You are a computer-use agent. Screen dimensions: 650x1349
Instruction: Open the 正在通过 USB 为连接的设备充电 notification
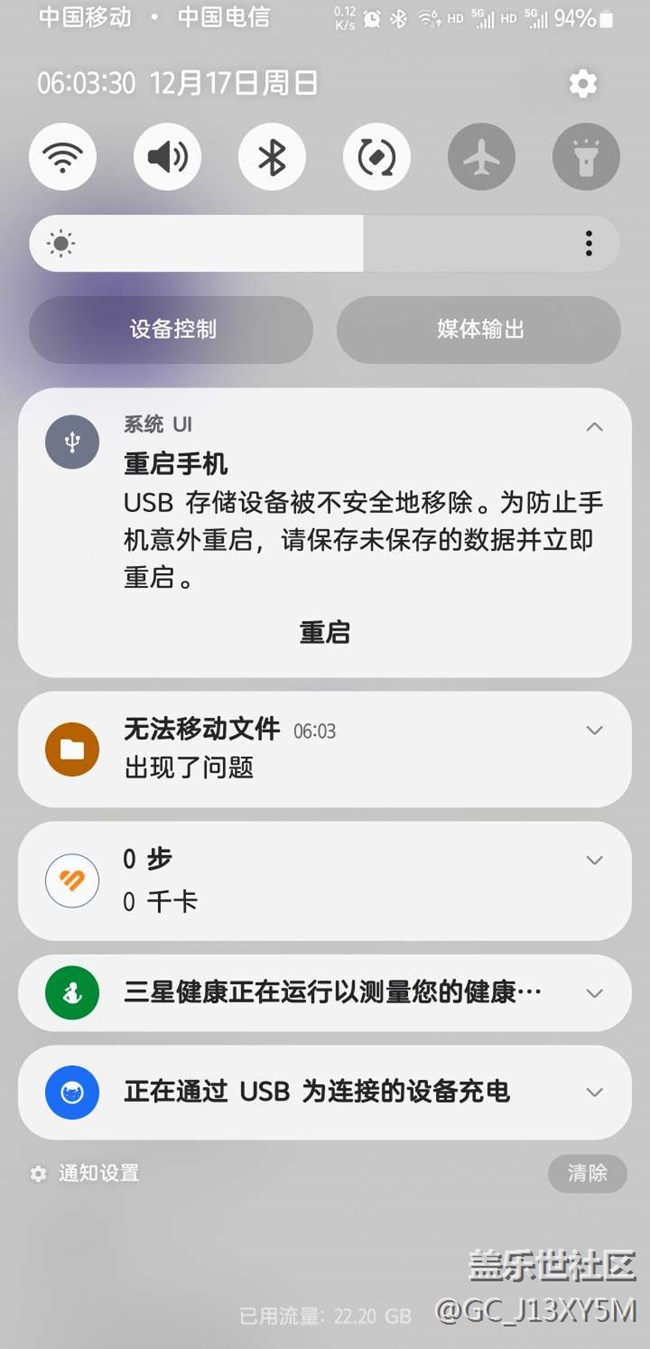[x=325, y=1091]
